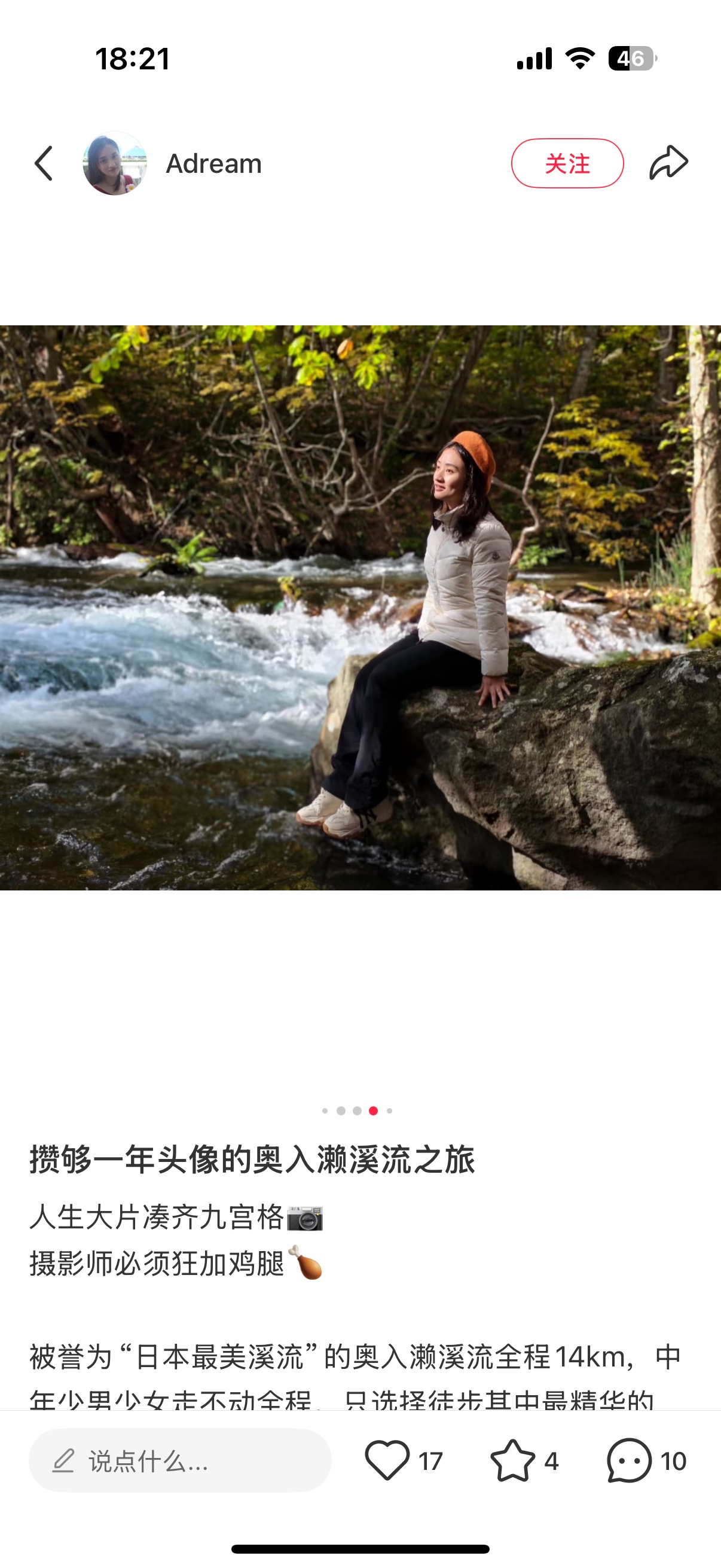
Task: Go back using the back arrow
Action: [44, 163]
